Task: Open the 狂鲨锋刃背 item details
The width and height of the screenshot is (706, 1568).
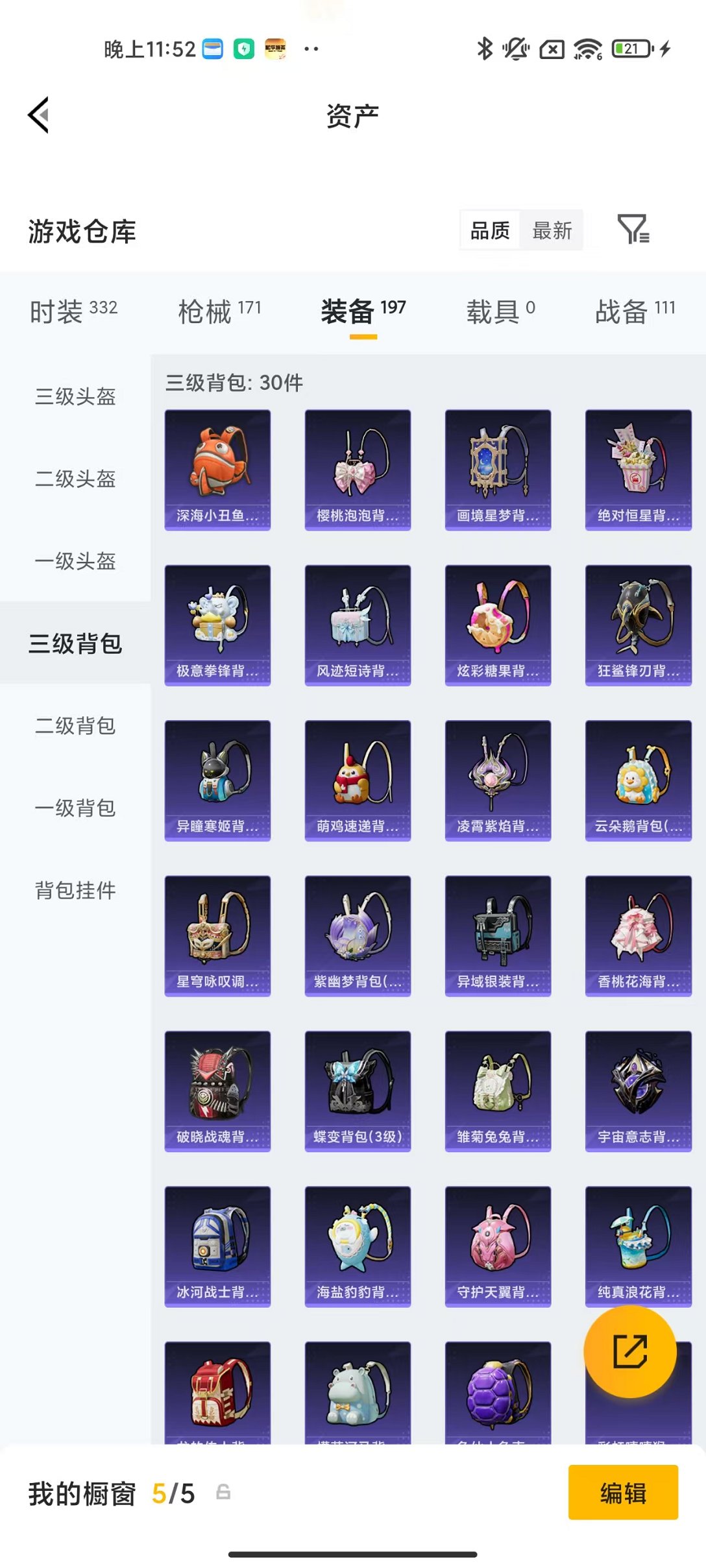Action: pyautogui.click(x=638, y=625)
